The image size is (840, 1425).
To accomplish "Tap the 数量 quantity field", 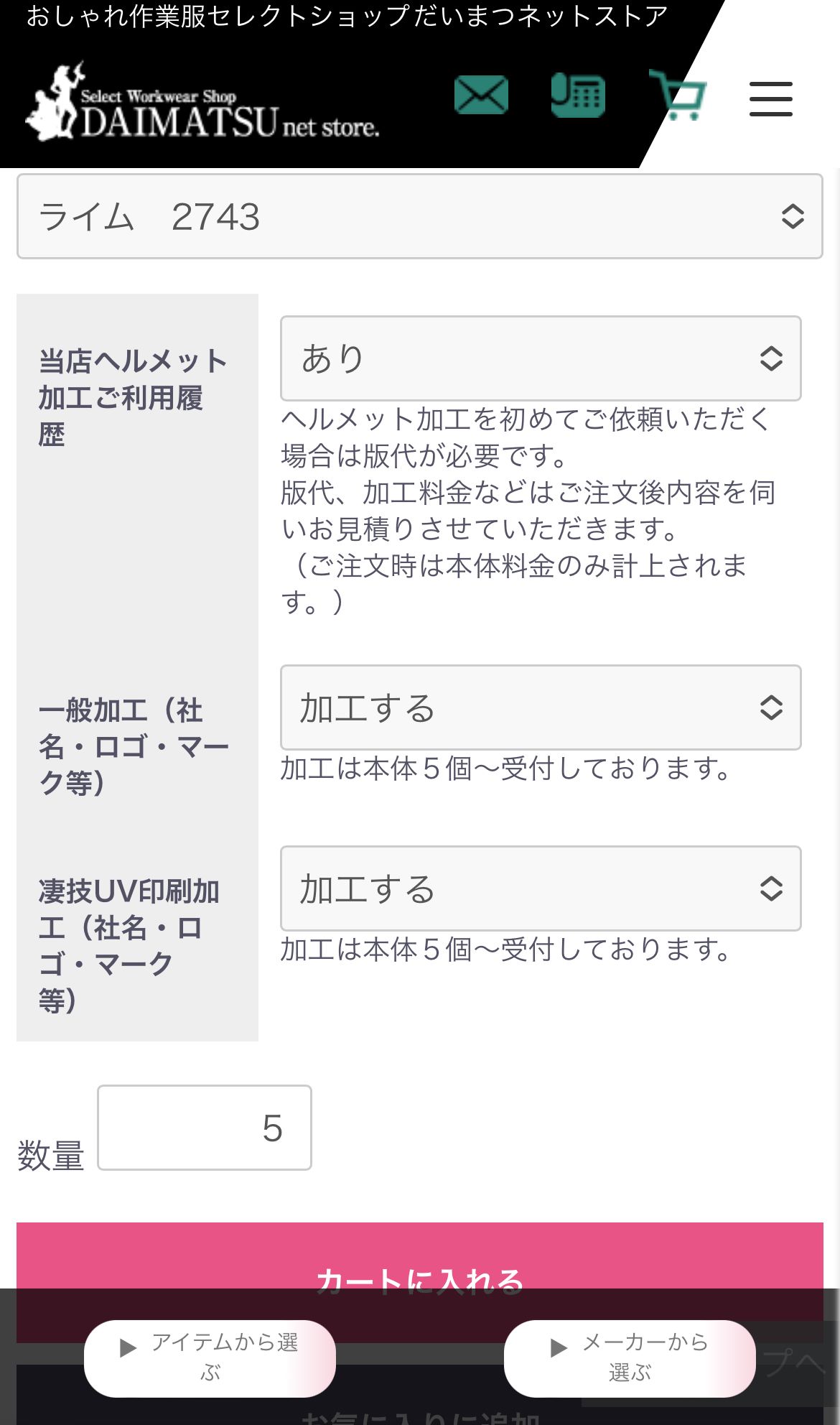I will click(x=205, y=1128).
